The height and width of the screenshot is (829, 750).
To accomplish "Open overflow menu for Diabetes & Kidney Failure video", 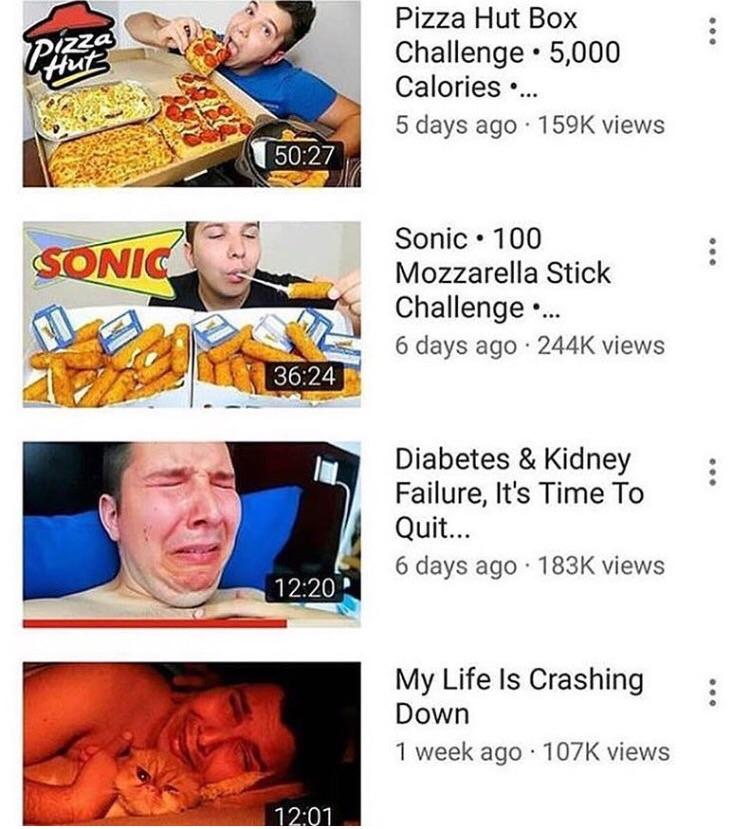I will 712,470.
